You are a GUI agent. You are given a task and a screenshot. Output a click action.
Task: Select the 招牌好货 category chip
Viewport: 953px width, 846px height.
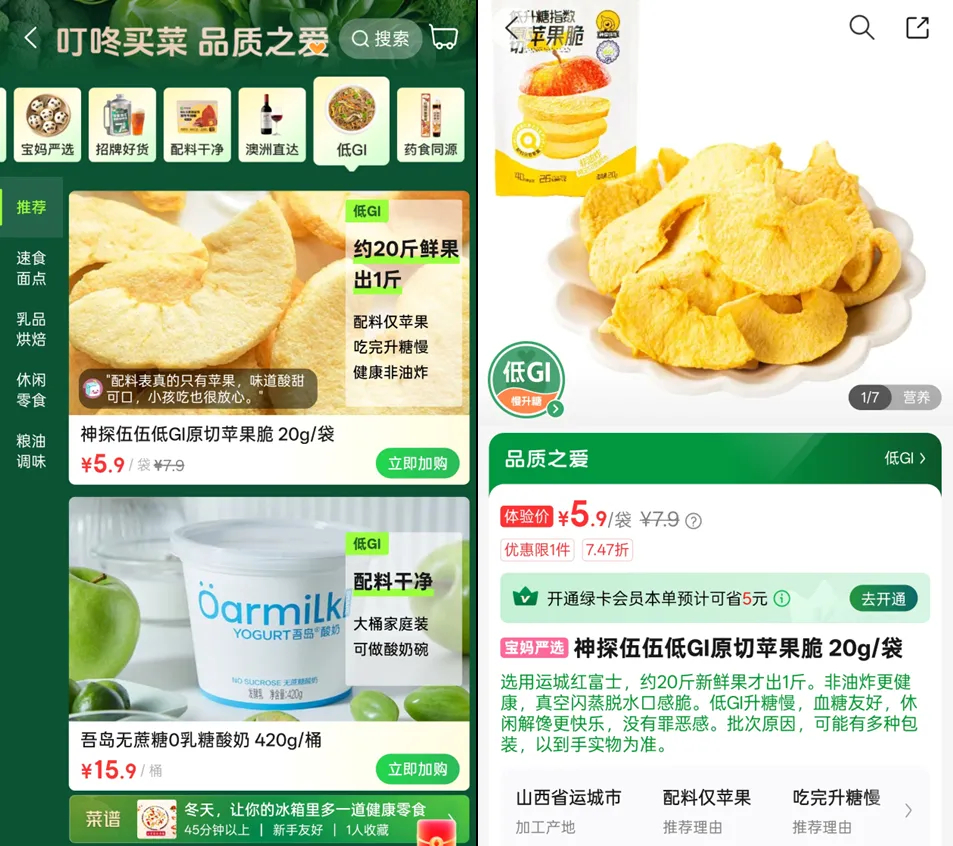pos(122,124)
